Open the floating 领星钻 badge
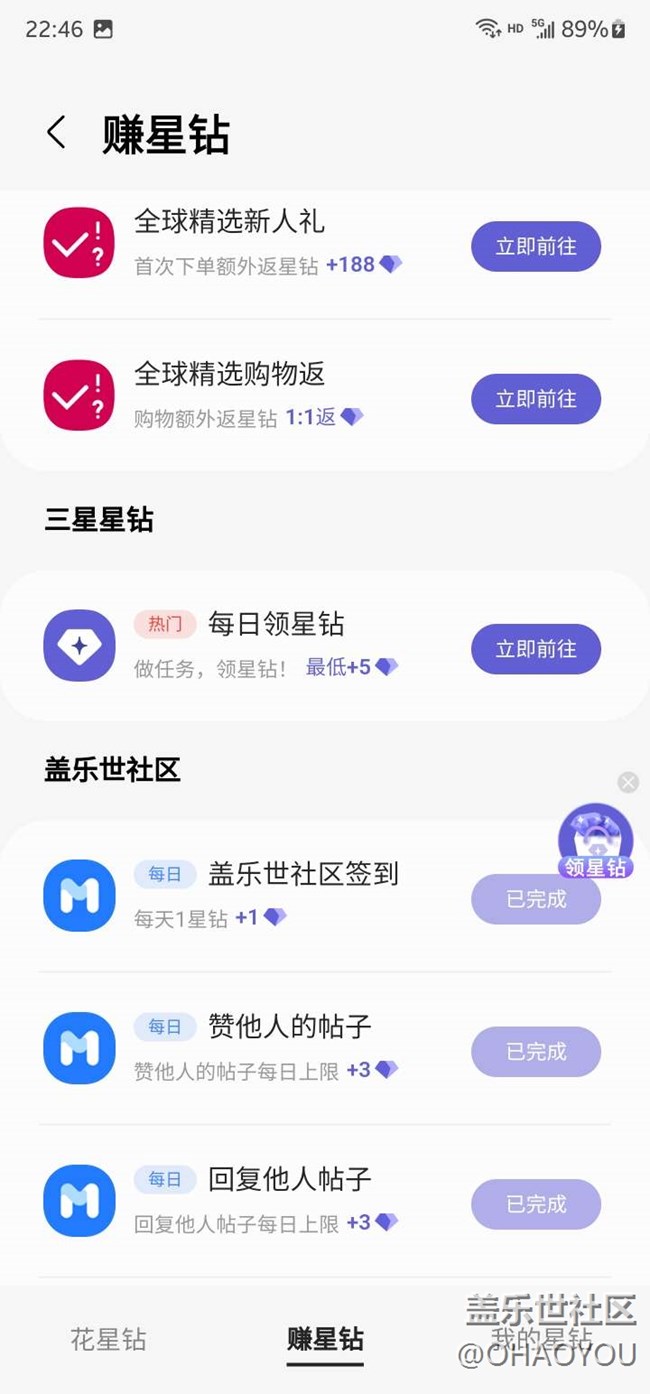This screenshot has width=650, height=1394. (x=595, y=840)
